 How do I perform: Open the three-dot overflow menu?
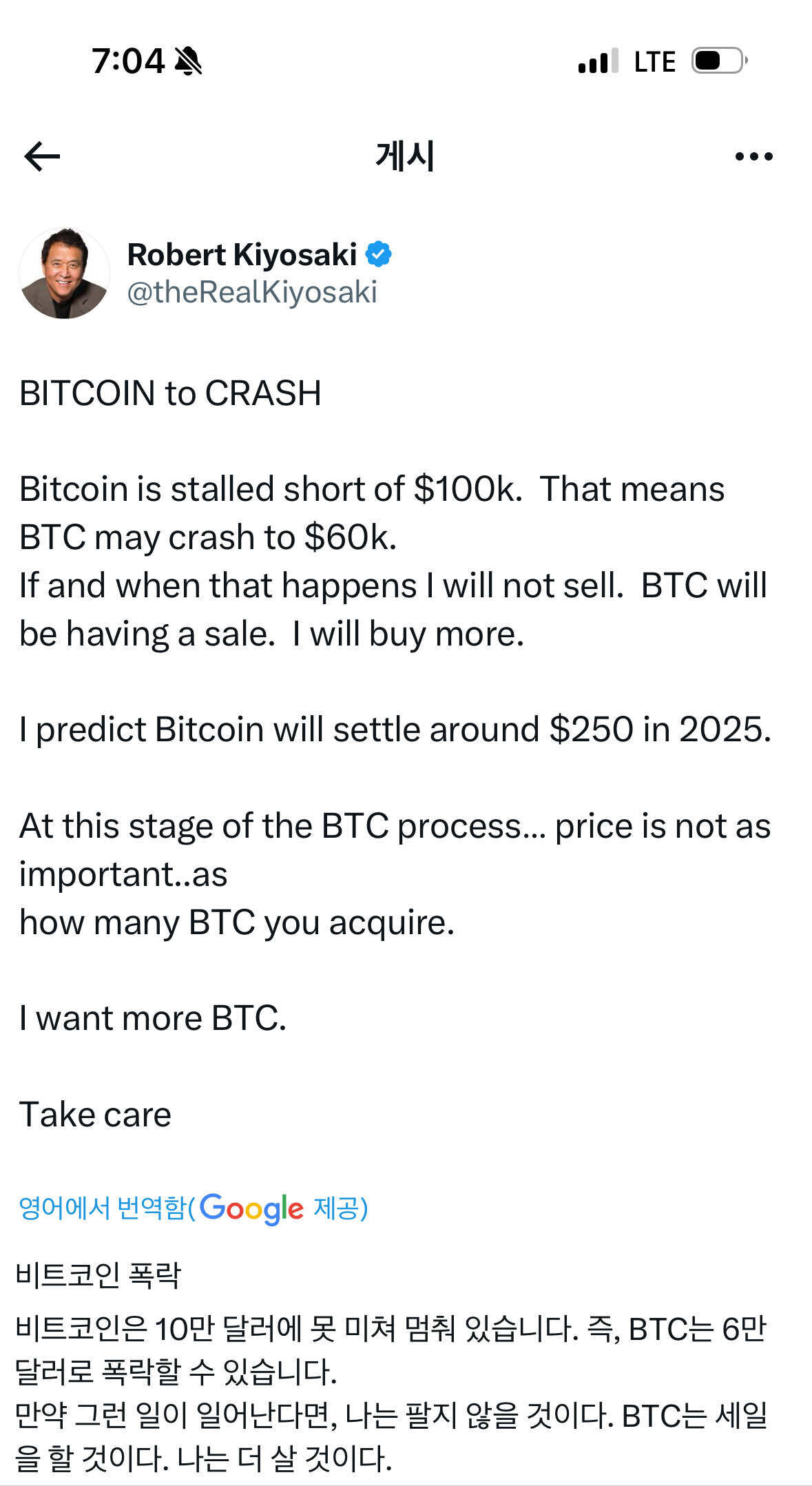click(x=753, y=157)
